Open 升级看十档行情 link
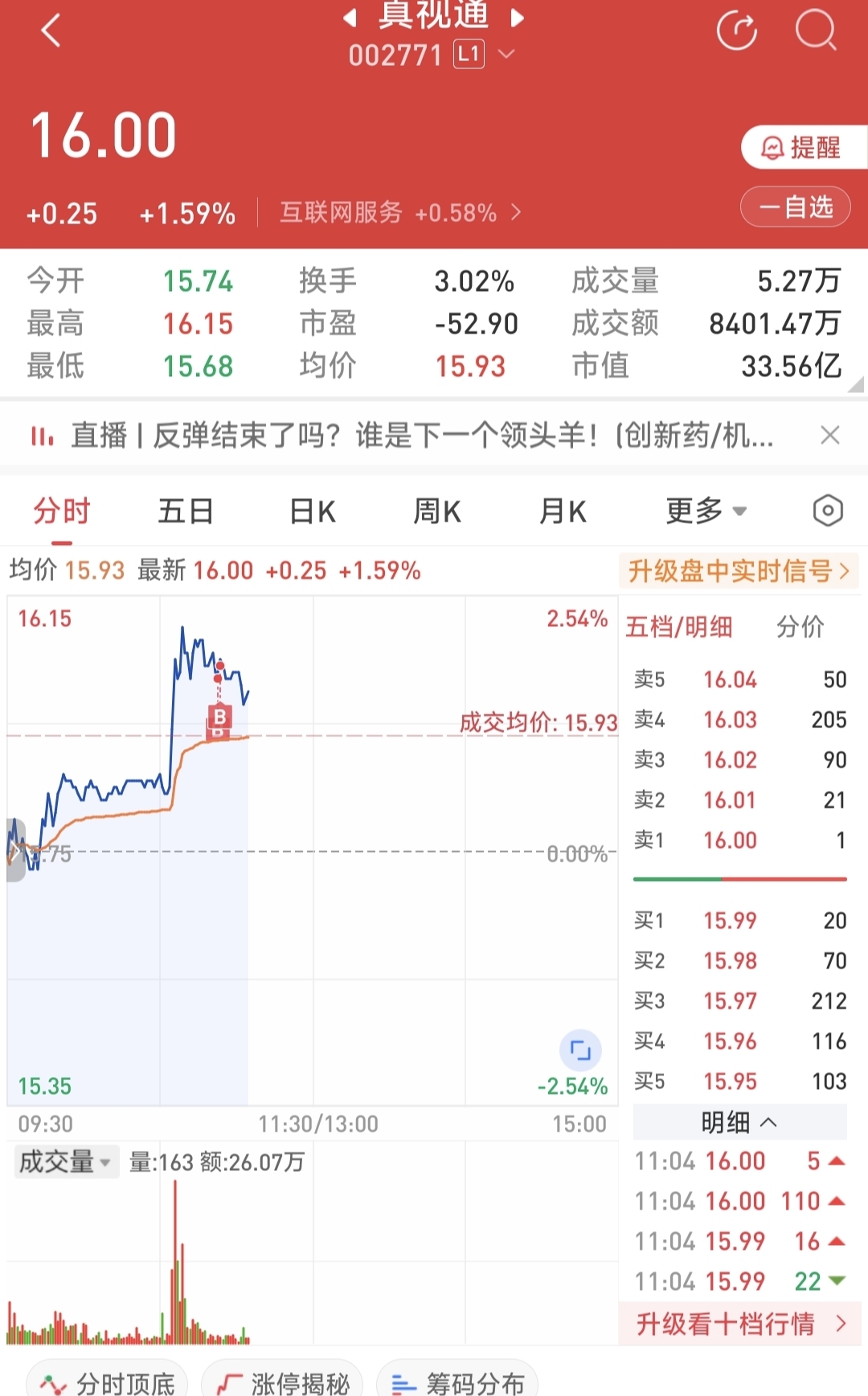 (x=740, y=1323)
